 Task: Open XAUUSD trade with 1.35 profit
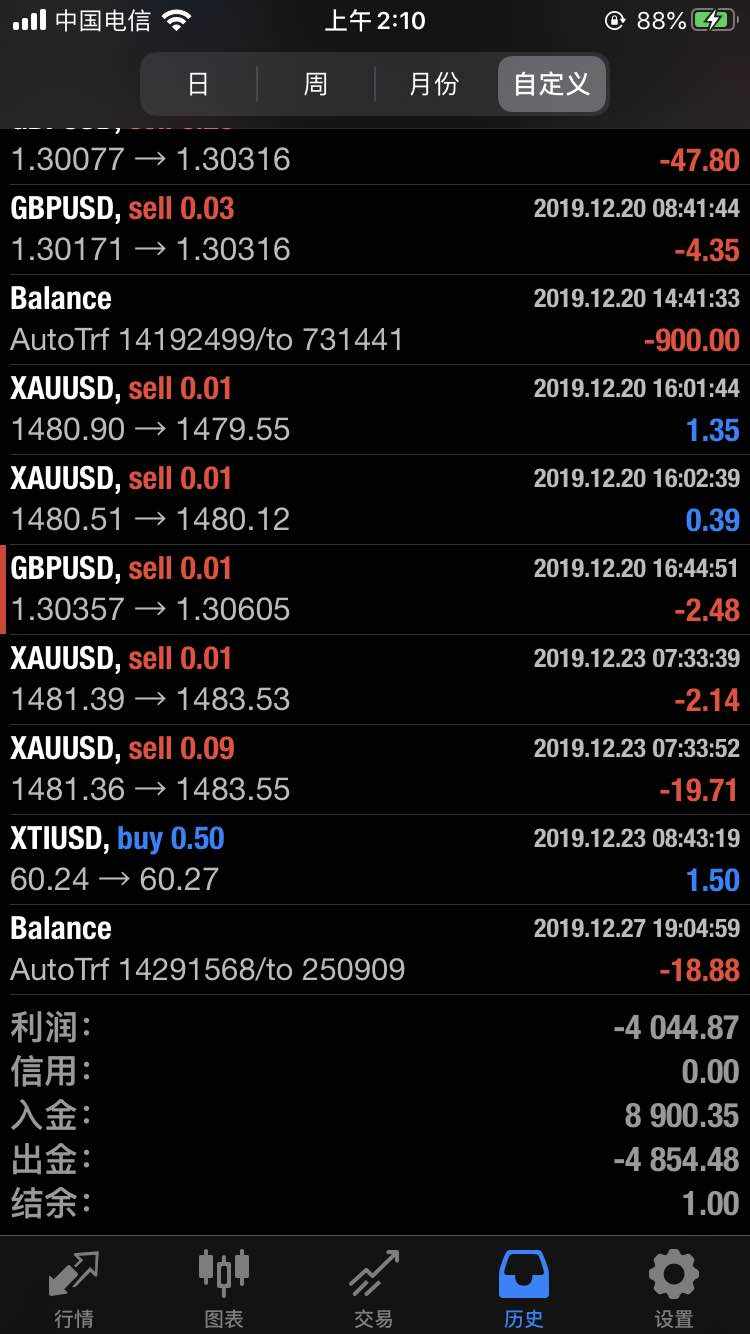pyautogui.click(x=375, y=409)
